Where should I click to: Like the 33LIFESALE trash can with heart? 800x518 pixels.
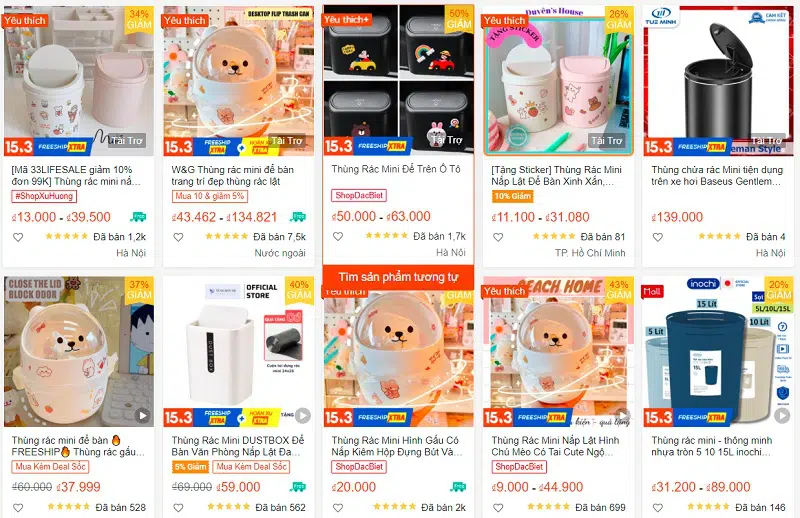point(18,237)
